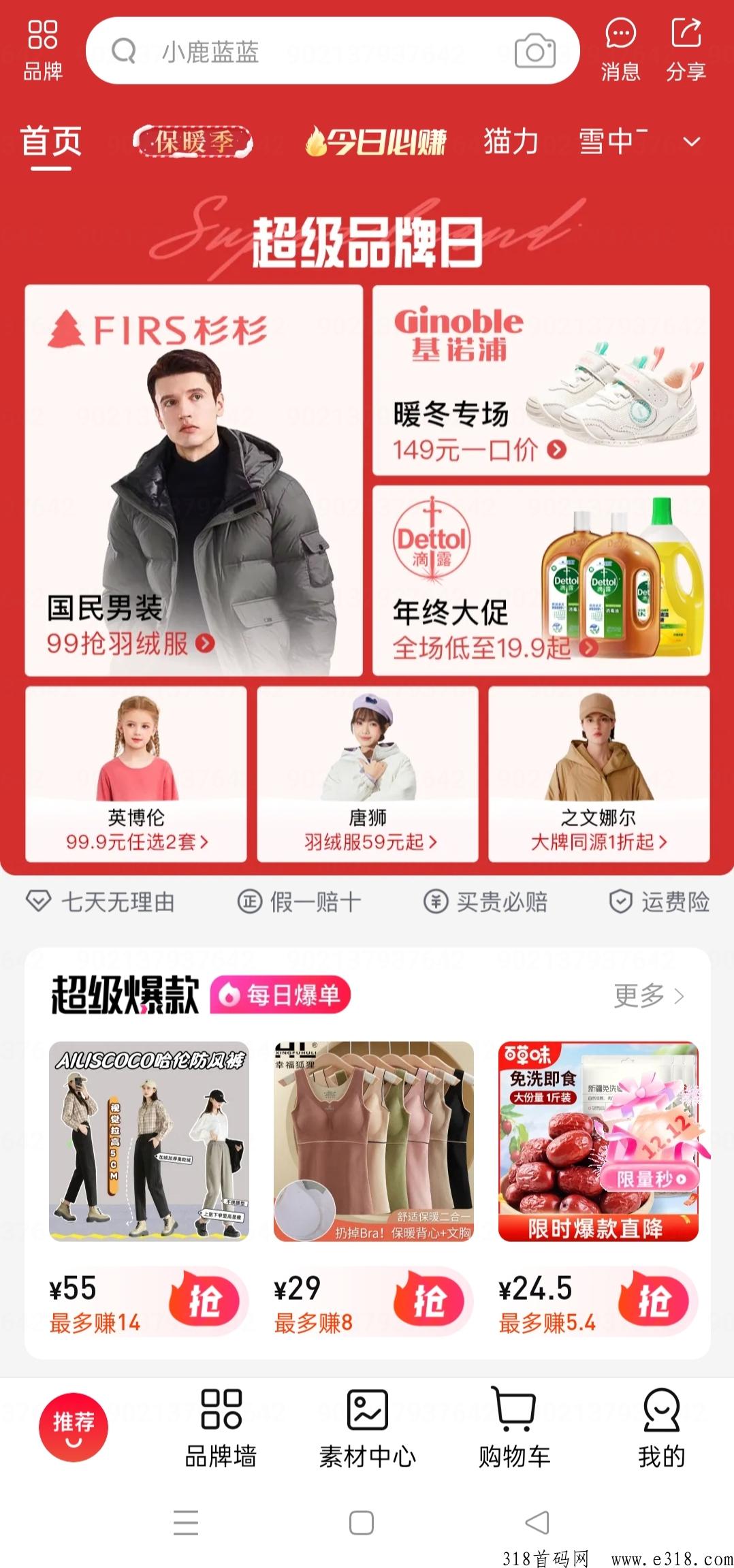The width and height of the screenshot is (734, 1568).
Task: Open 之文娜尔 大牌同源1折起 card
Action: [599, 773]
